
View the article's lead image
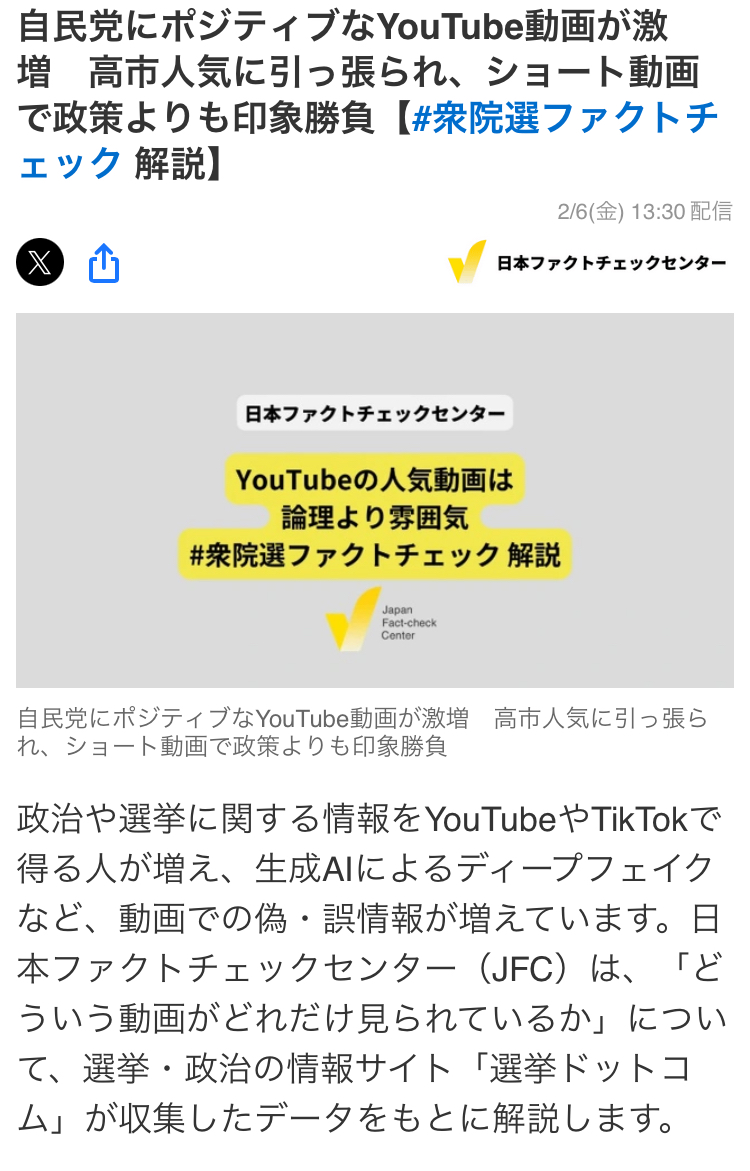pos(374,499)
